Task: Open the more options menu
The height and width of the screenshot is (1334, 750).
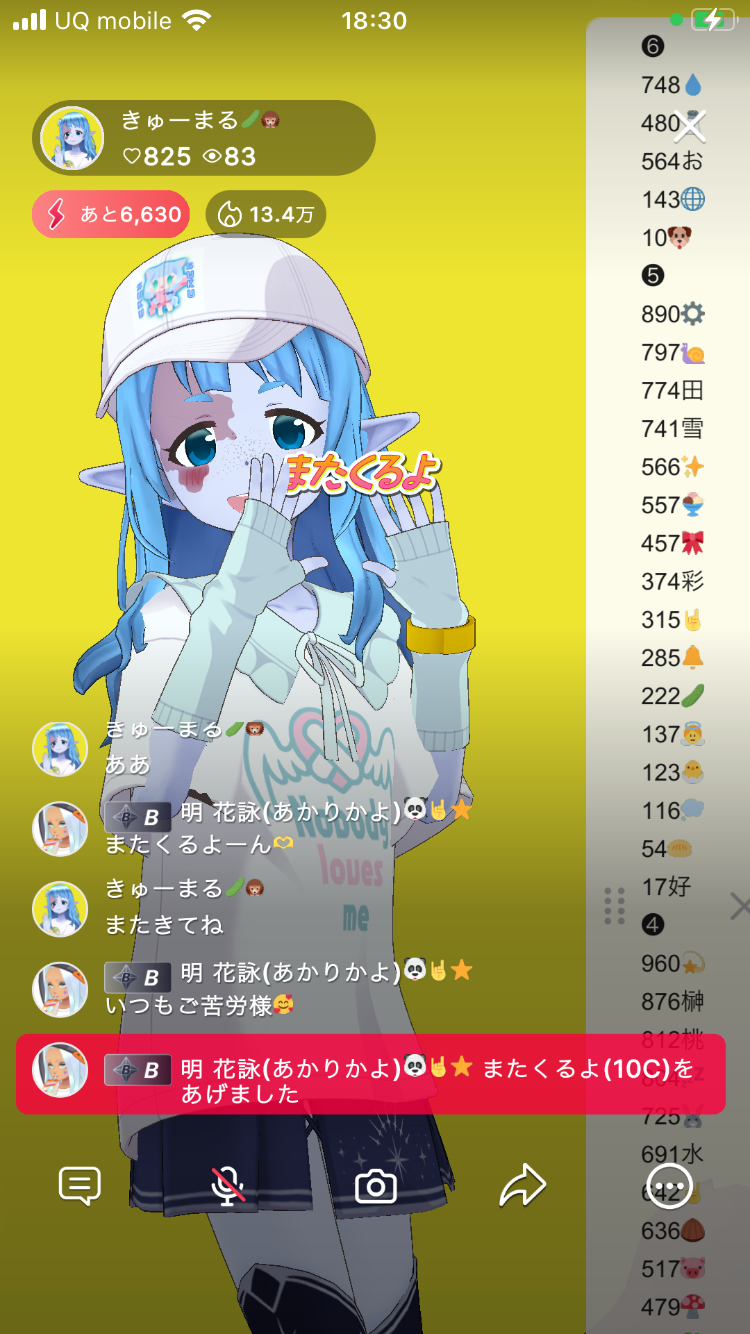Action: click(x=669, y=1187)
